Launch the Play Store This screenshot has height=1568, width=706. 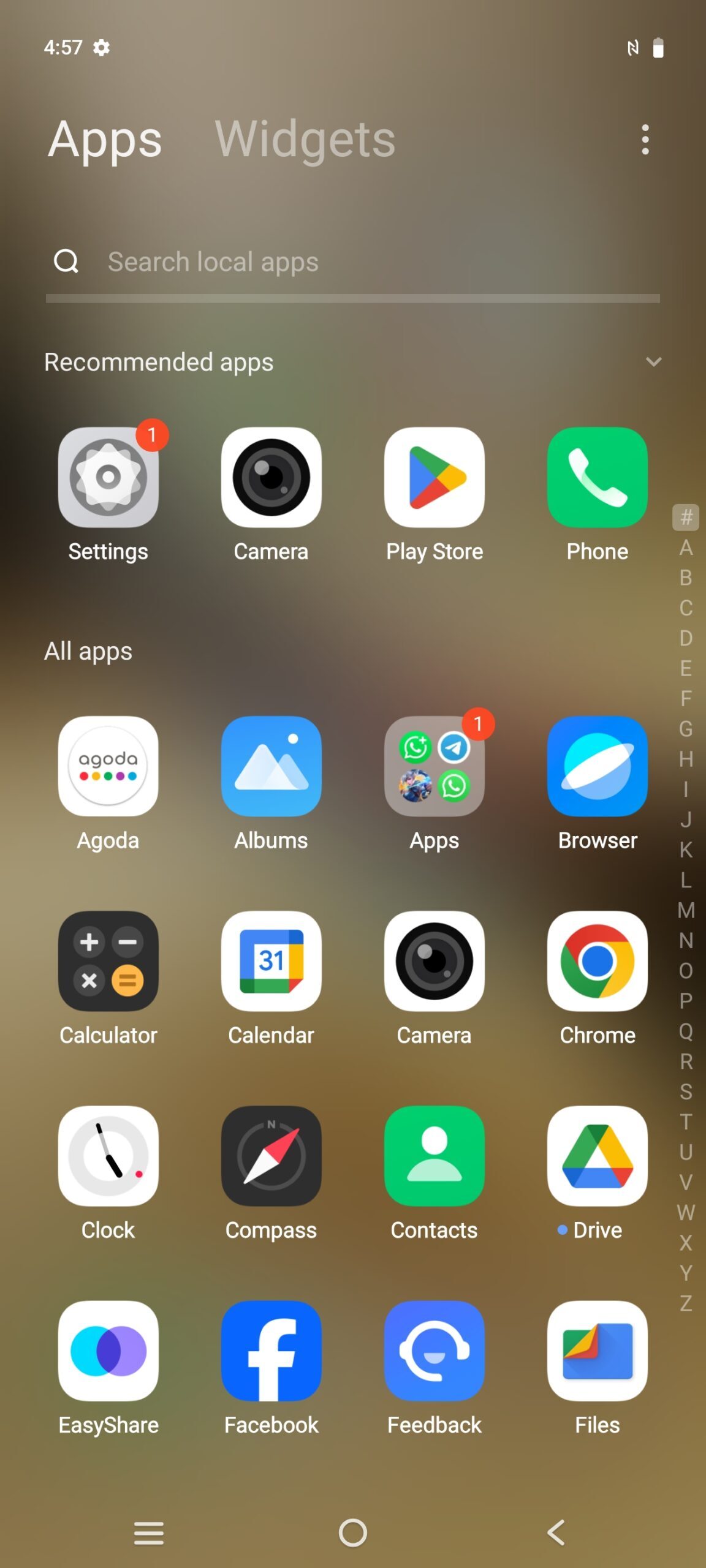[435, 478]
